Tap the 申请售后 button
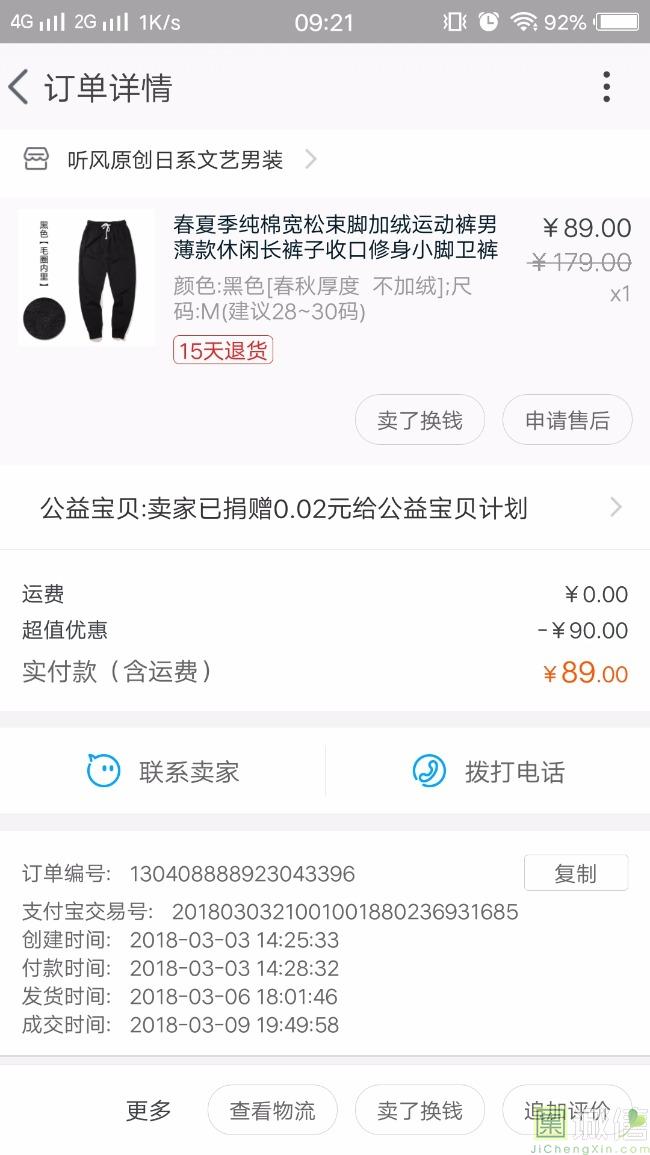Viewport: 650px width, 1155px height. click(567, 421)
